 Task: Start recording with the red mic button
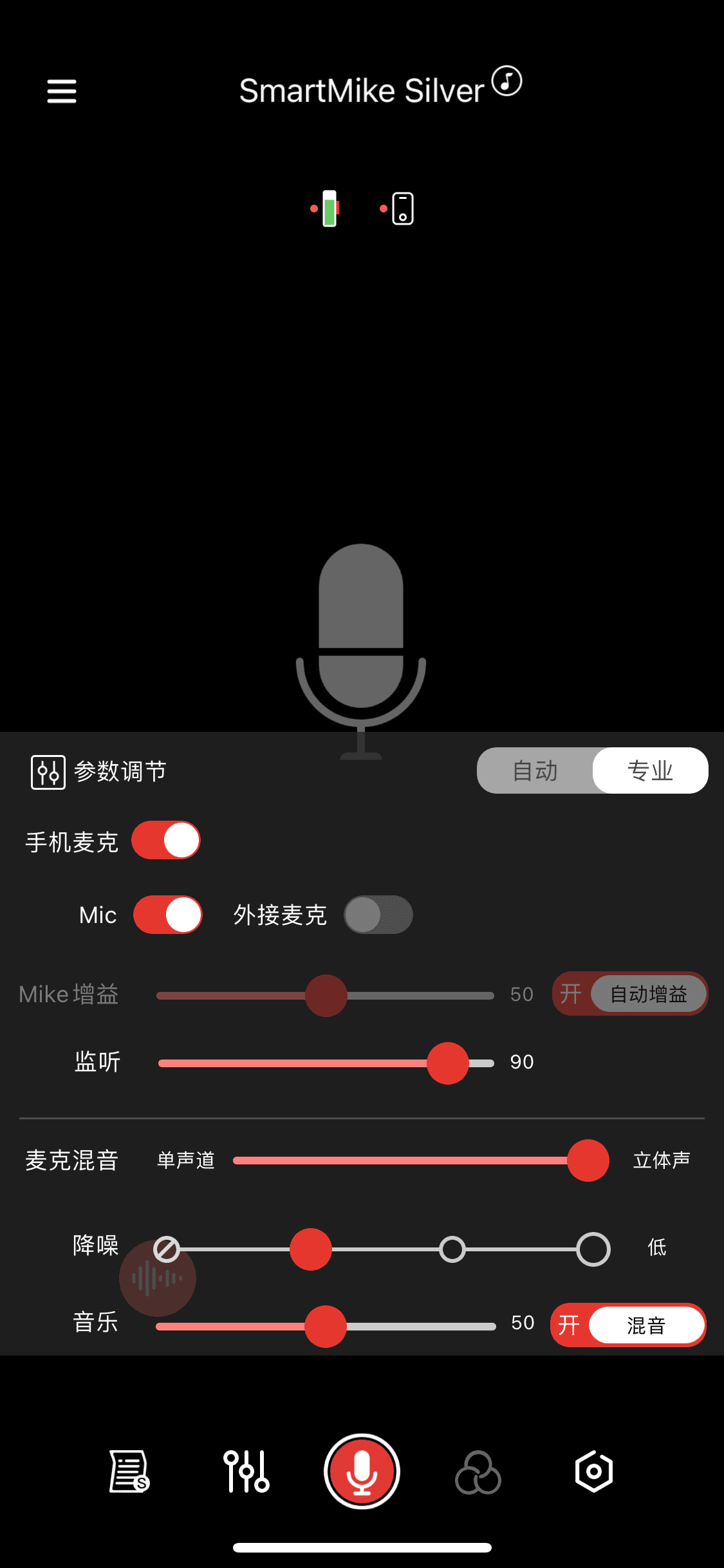click(362, 1471)
